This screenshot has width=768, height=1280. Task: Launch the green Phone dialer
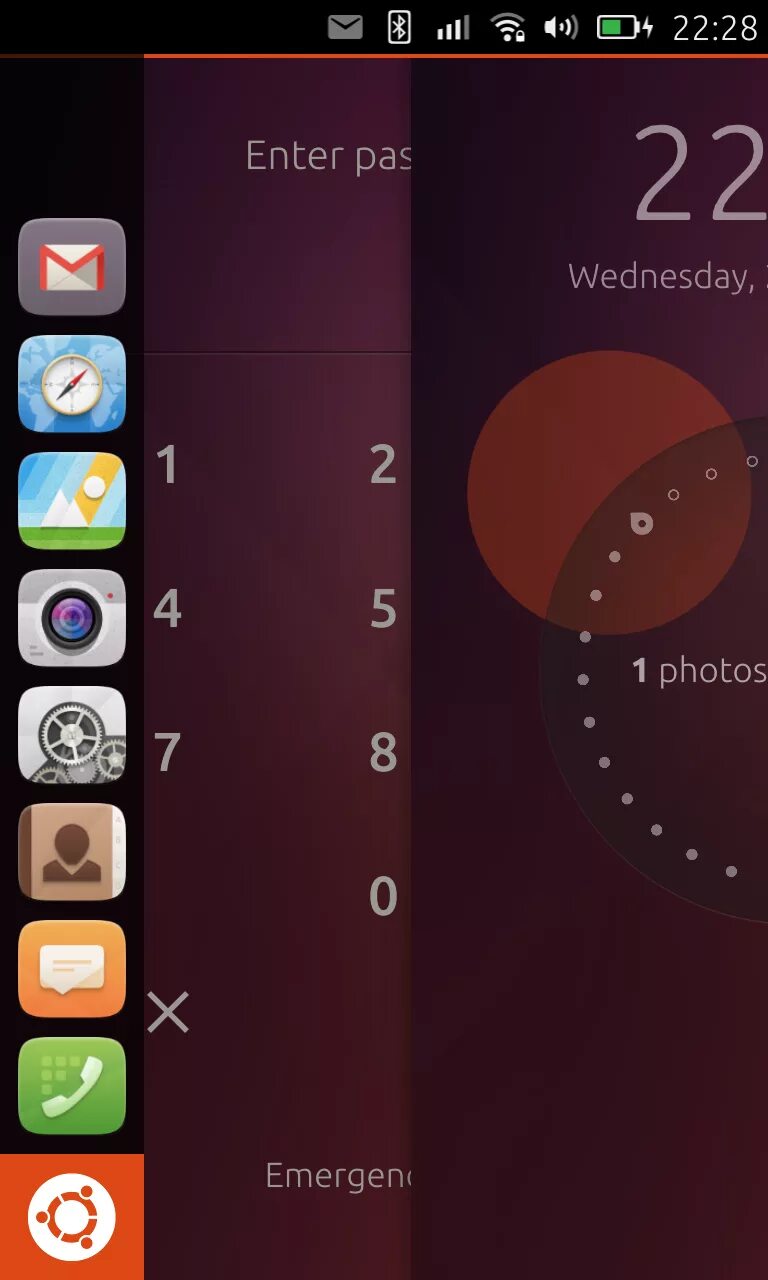coord(72,1086)
